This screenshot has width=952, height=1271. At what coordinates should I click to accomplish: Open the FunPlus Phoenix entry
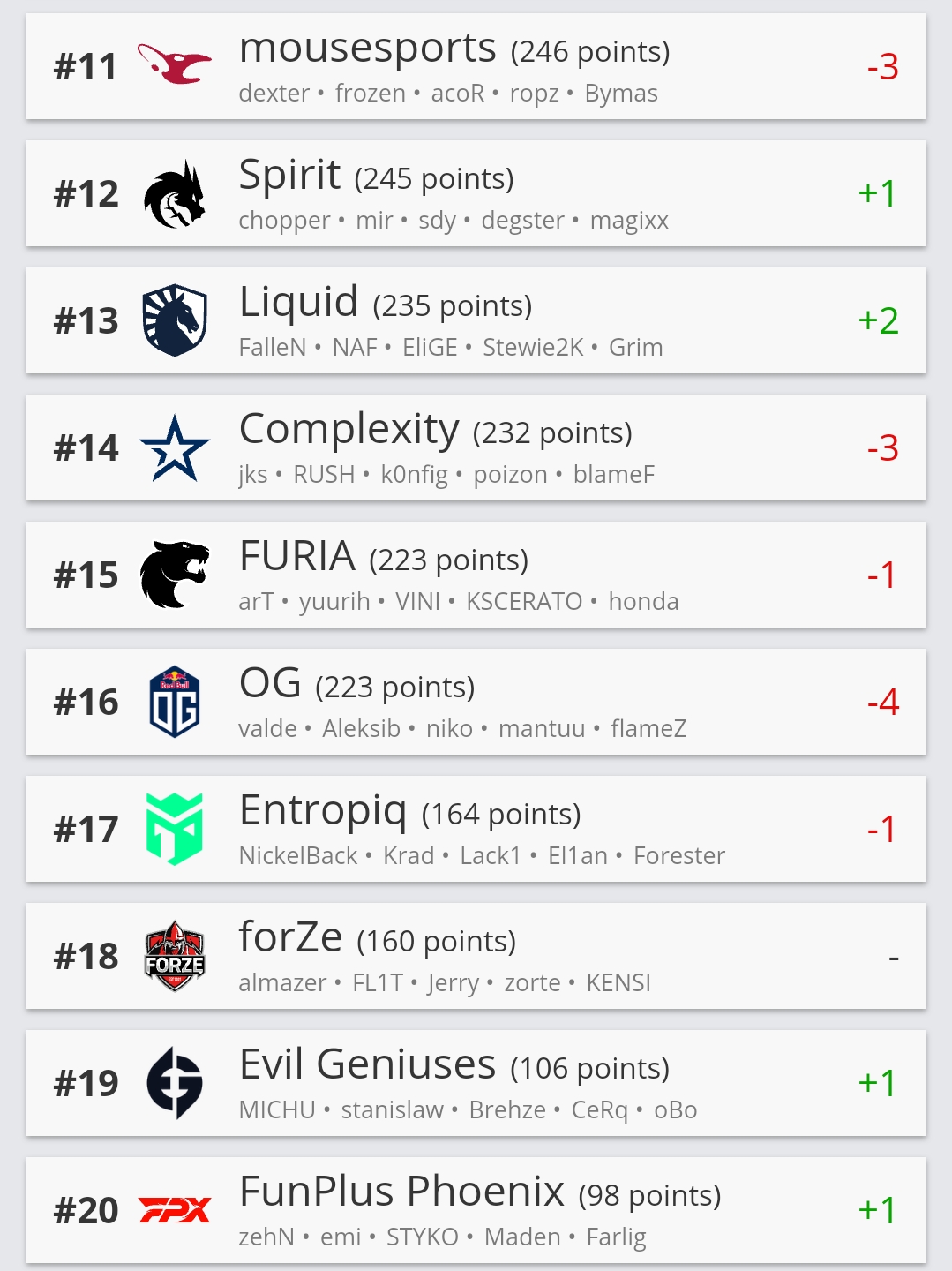point(476,1211)
